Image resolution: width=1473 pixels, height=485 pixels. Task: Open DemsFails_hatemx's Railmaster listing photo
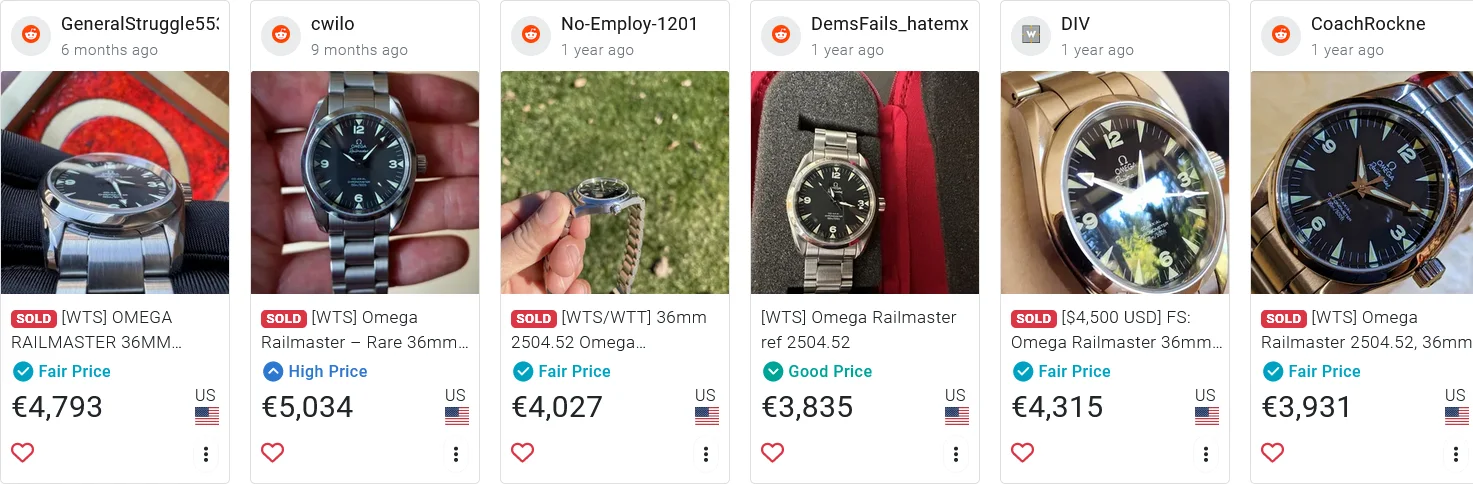[865, 182]
